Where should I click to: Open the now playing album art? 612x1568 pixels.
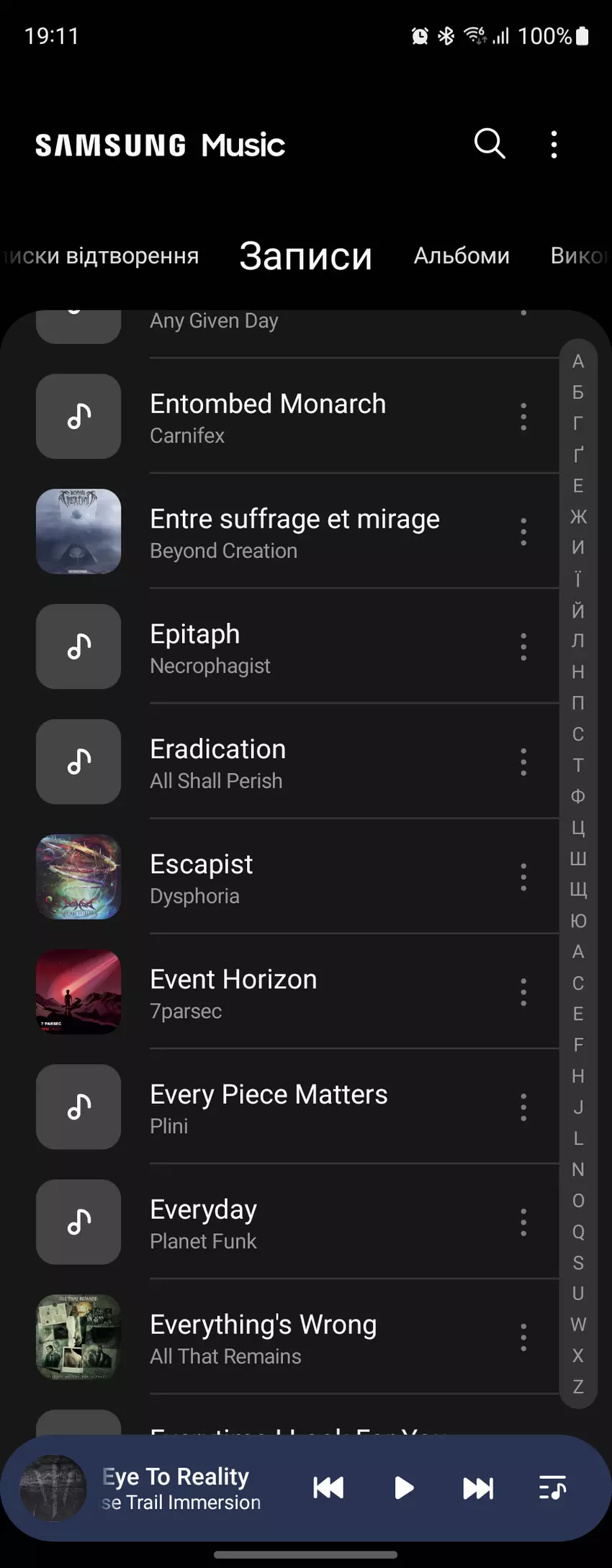[x=53, y=1487]
